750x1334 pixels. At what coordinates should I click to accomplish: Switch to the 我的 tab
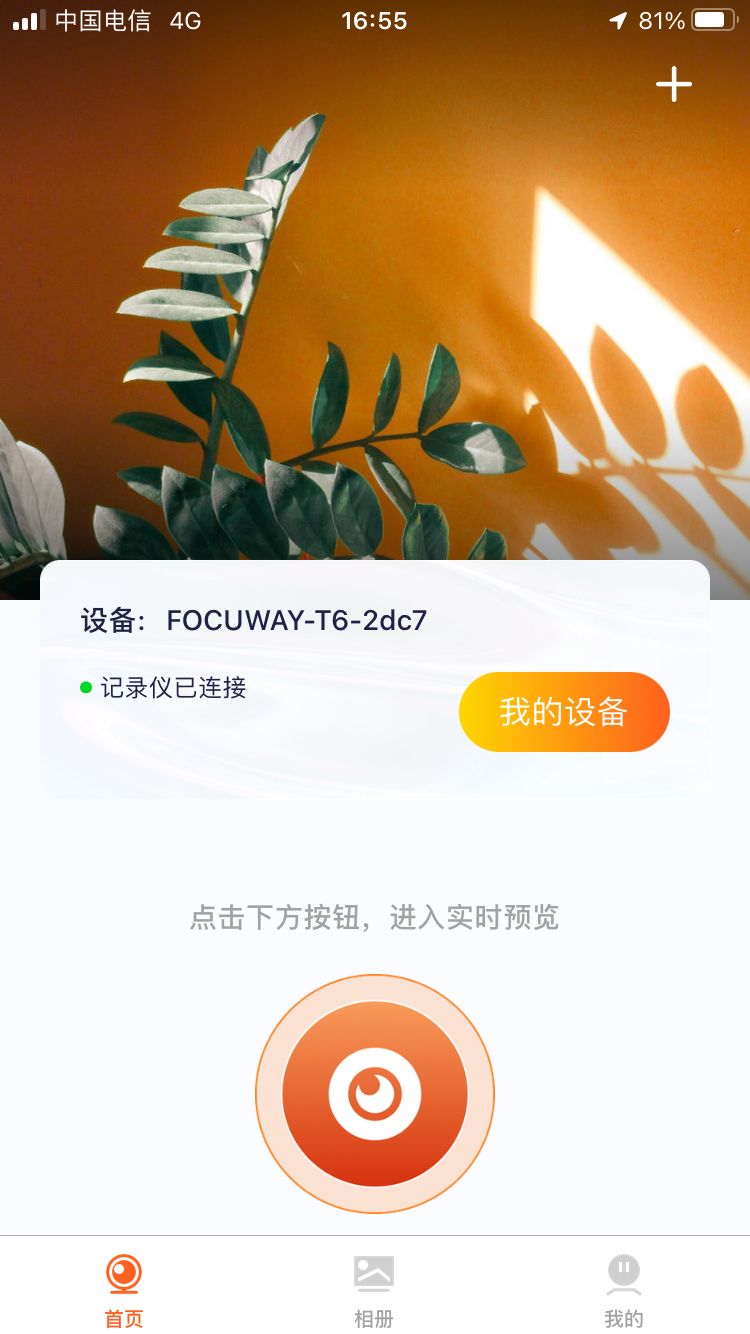coord(623,1290)
